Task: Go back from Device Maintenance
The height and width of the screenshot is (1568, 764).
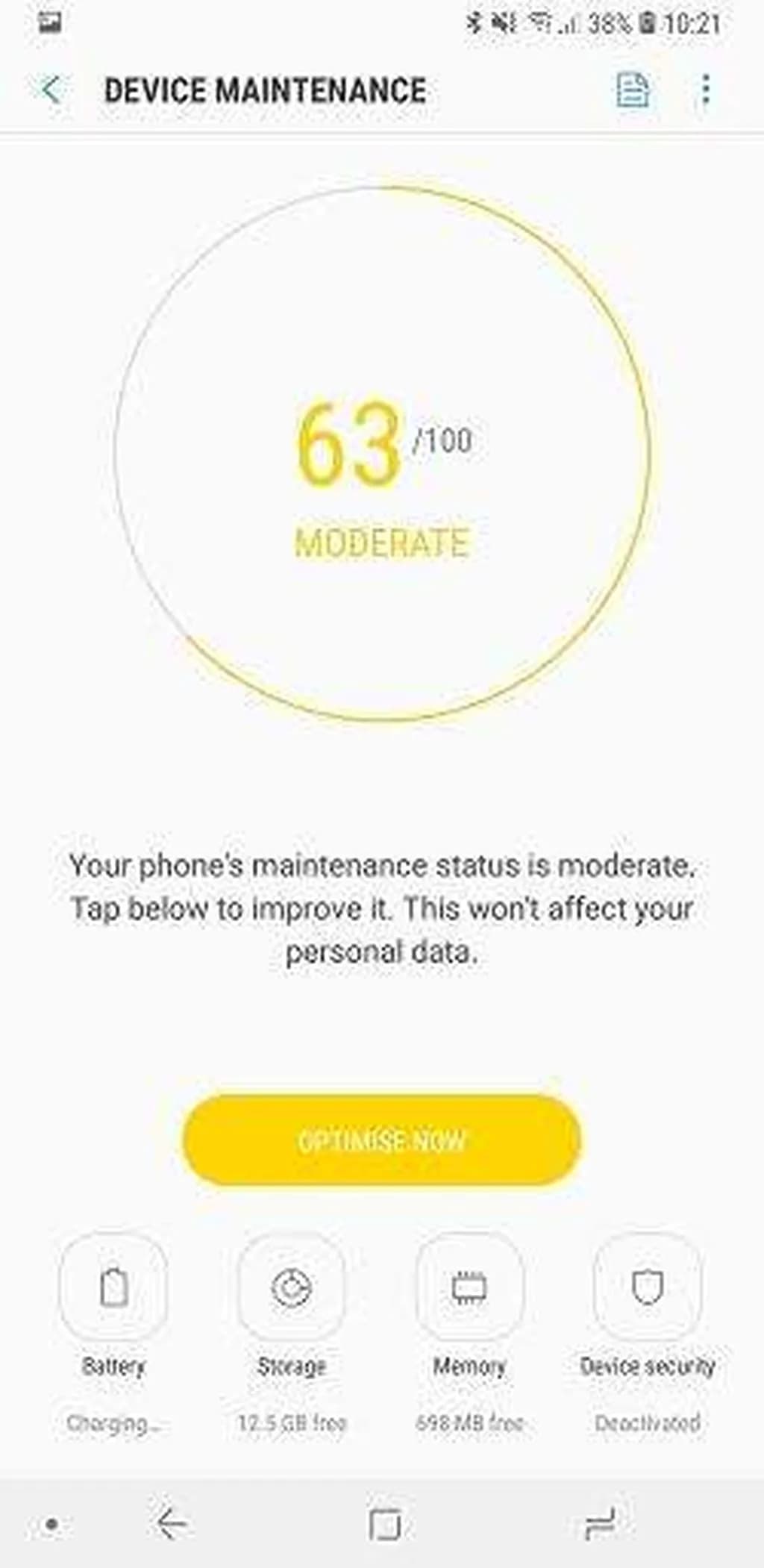Action: click(x=51, y=90)
